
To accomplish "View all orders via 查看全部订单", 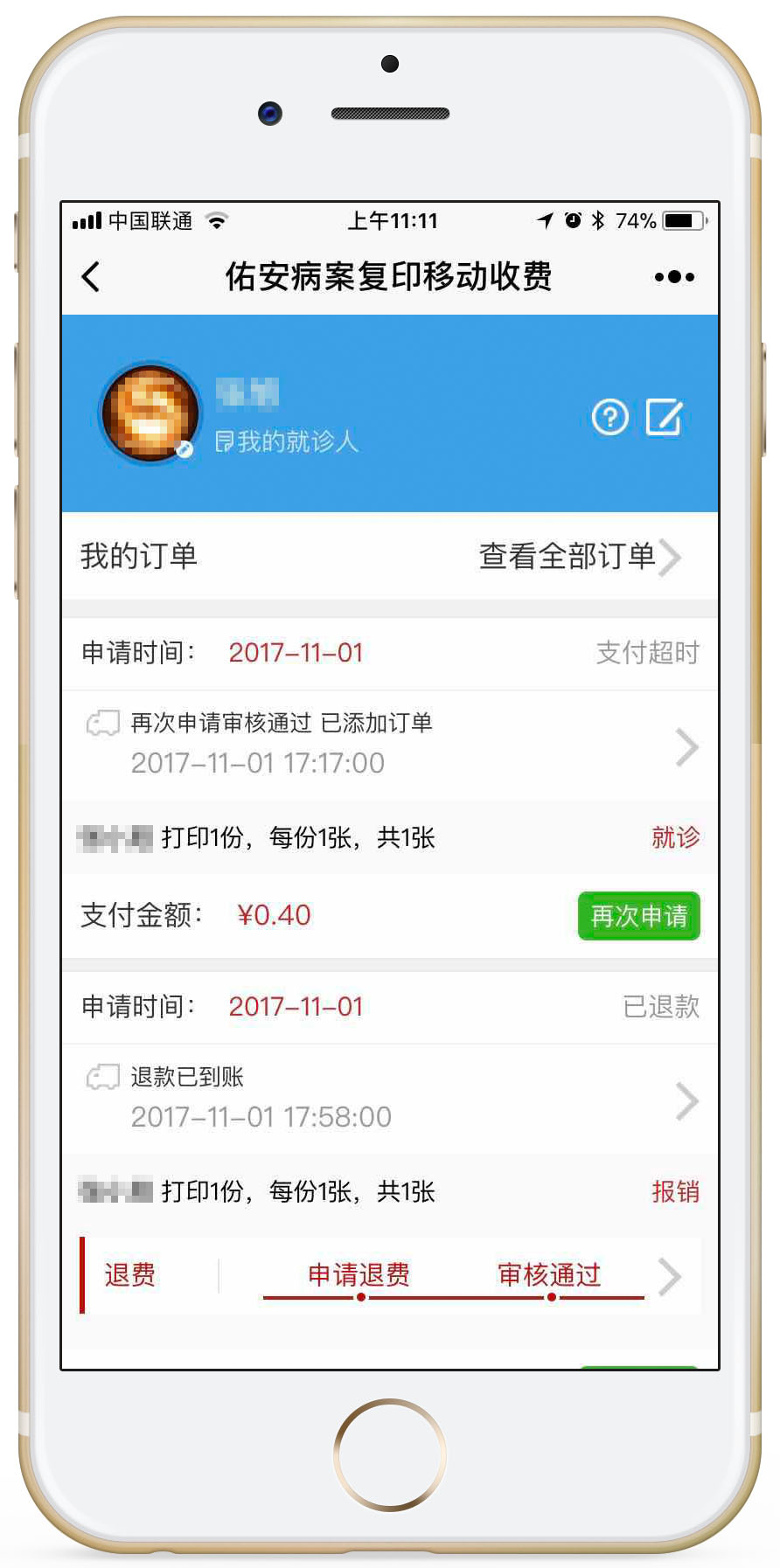I will [x=579, y=557].
